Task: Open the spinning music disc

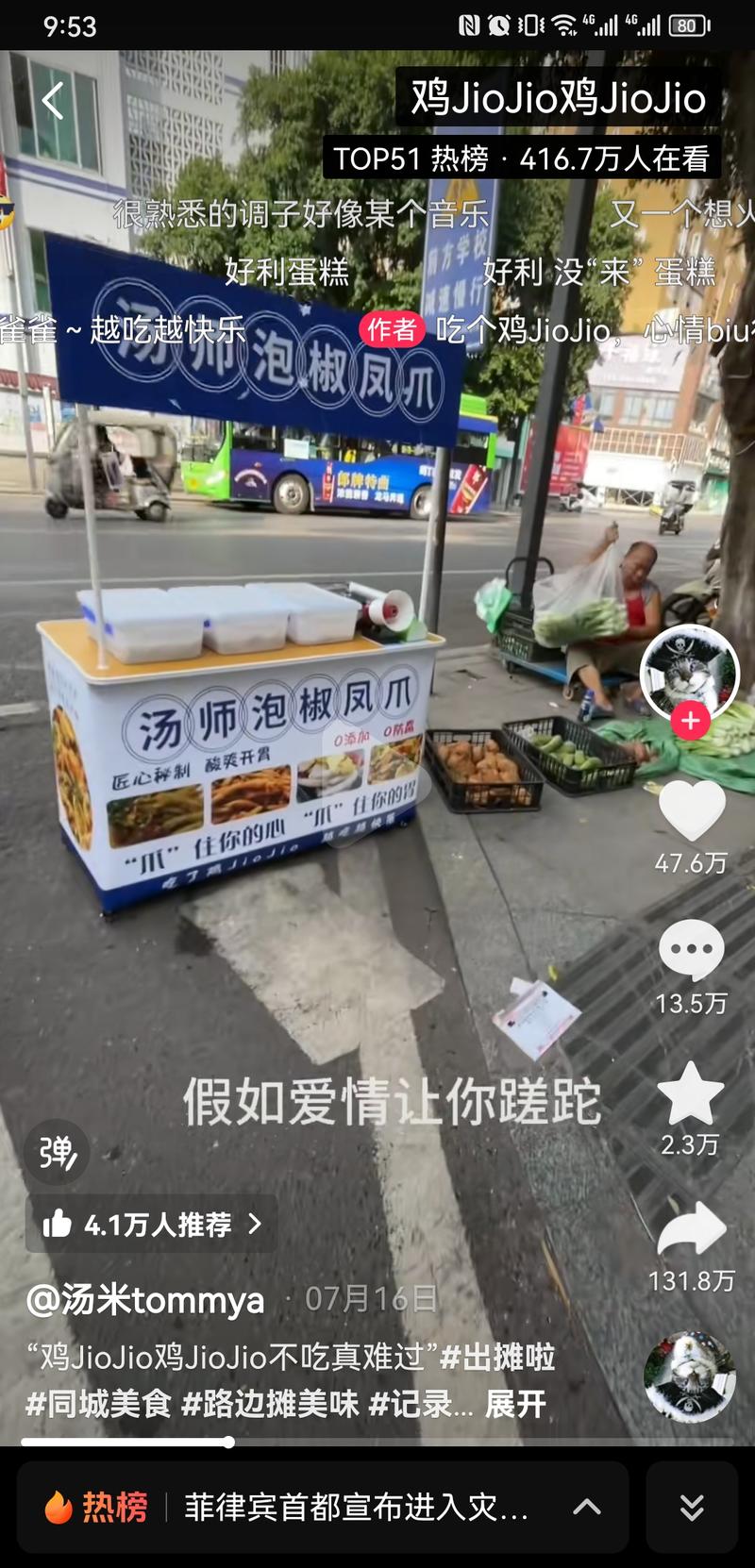Action: point(690,1377)
